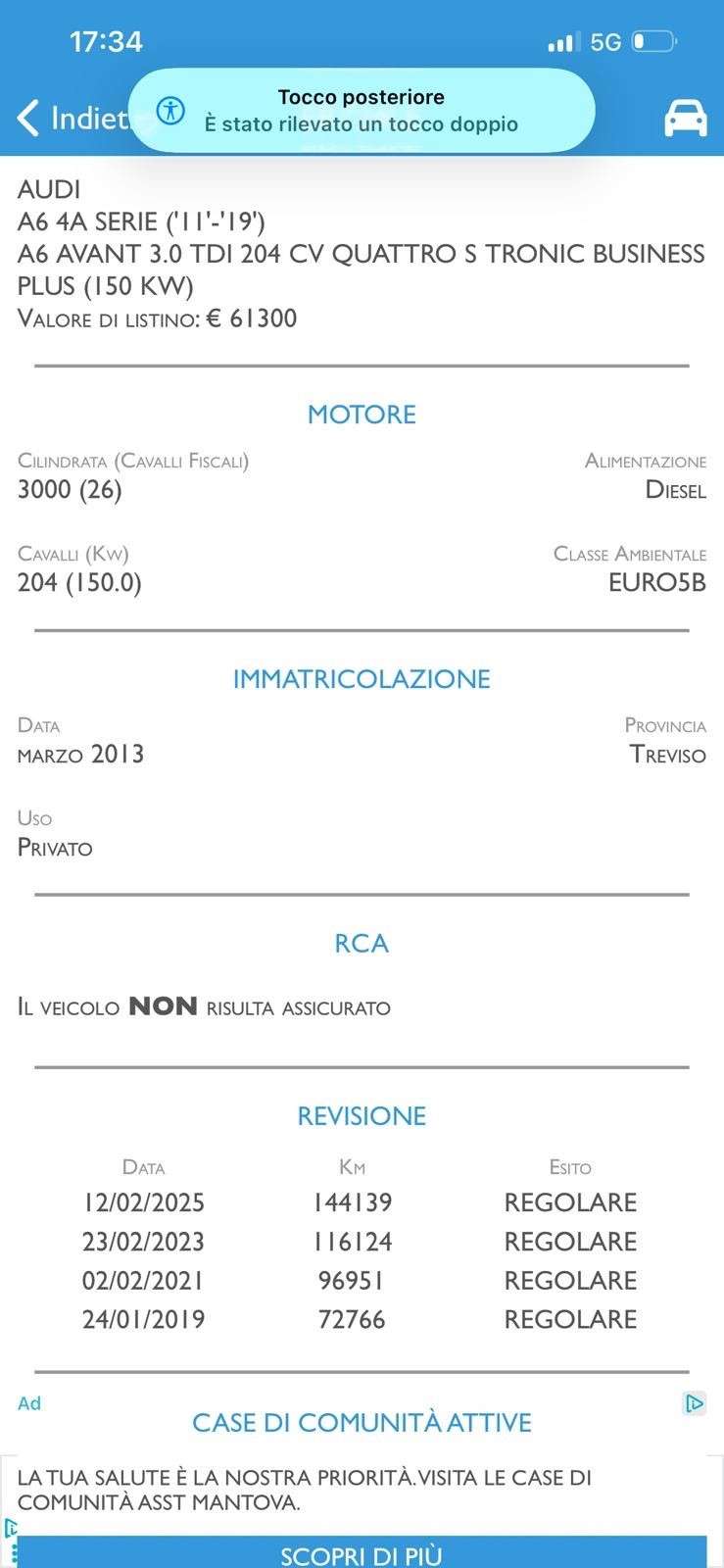Tap the car icon in the top bar

tap(685, 118)
